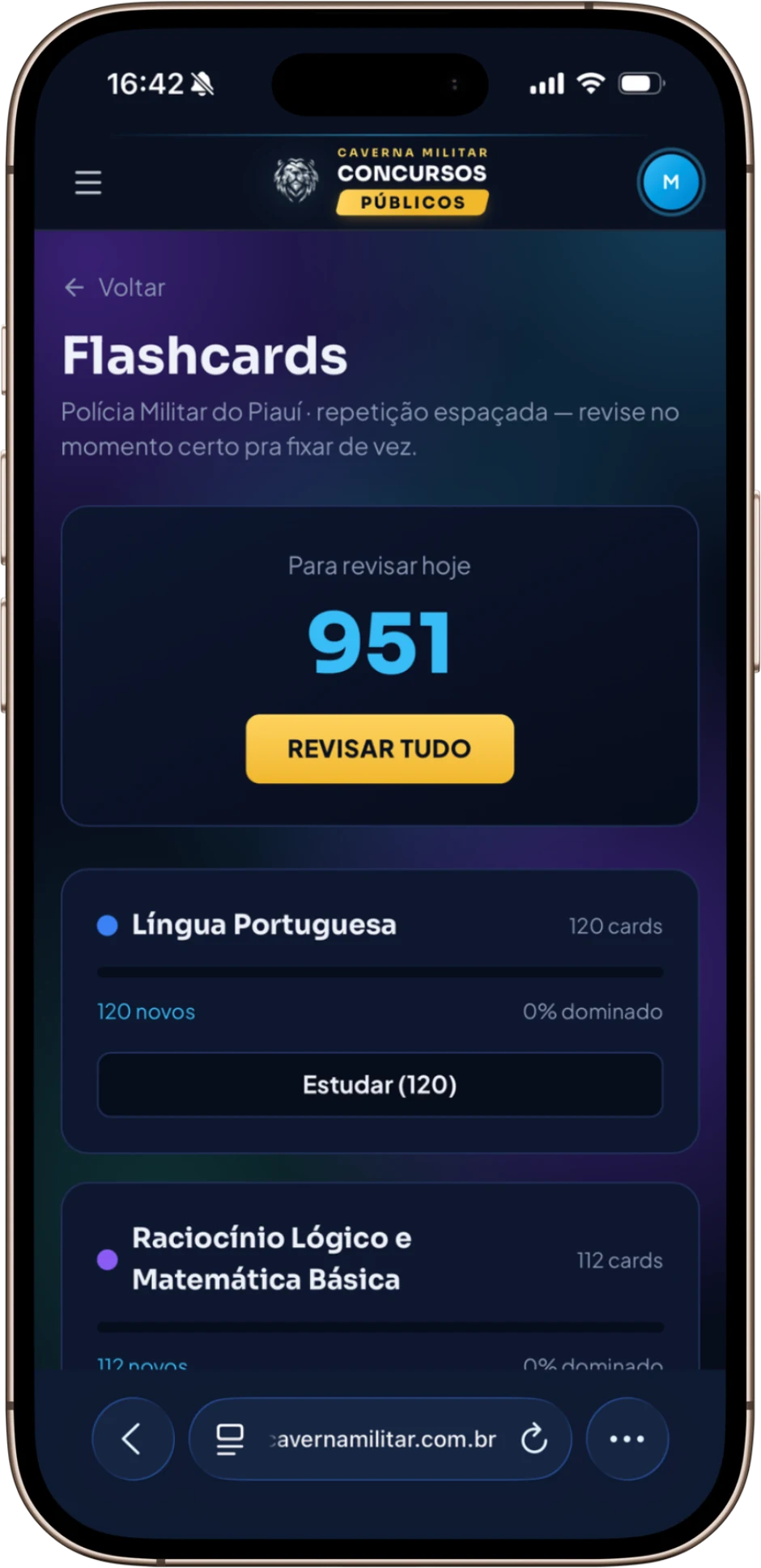Tap the cavernamilitar.com.br address field
Screen dimensions: 761x1568
pos(380,1439)
